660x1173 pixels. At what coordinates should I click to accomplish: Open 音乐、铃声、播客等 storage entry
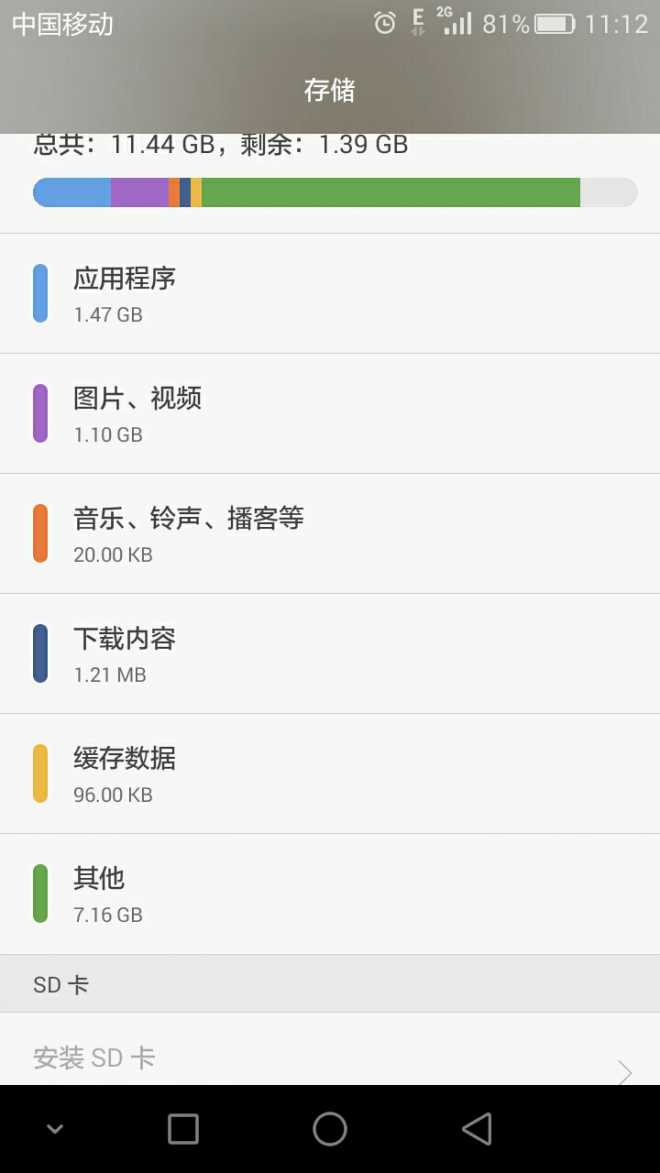click(x=330, y=534)
